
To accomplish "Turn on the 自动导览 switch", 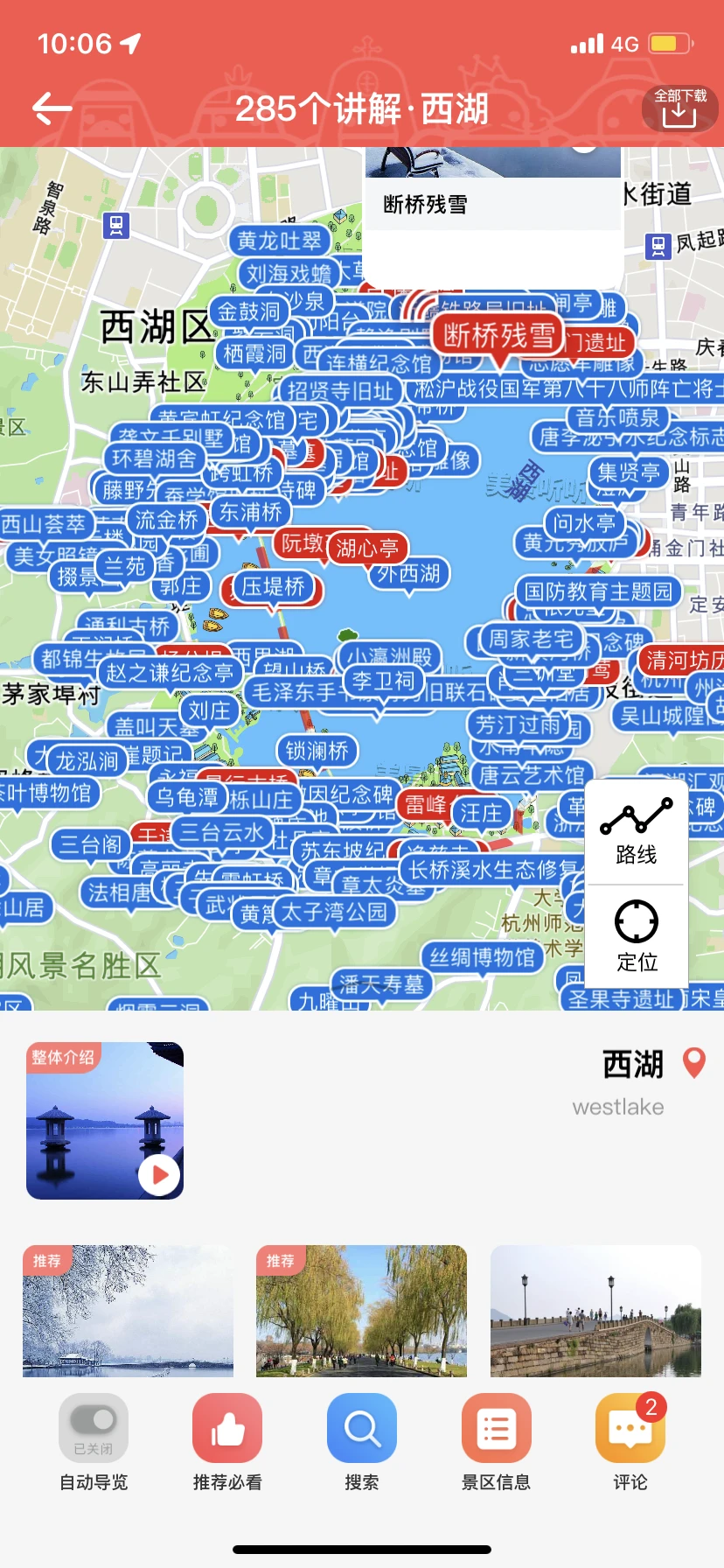I will point(93,1426).
